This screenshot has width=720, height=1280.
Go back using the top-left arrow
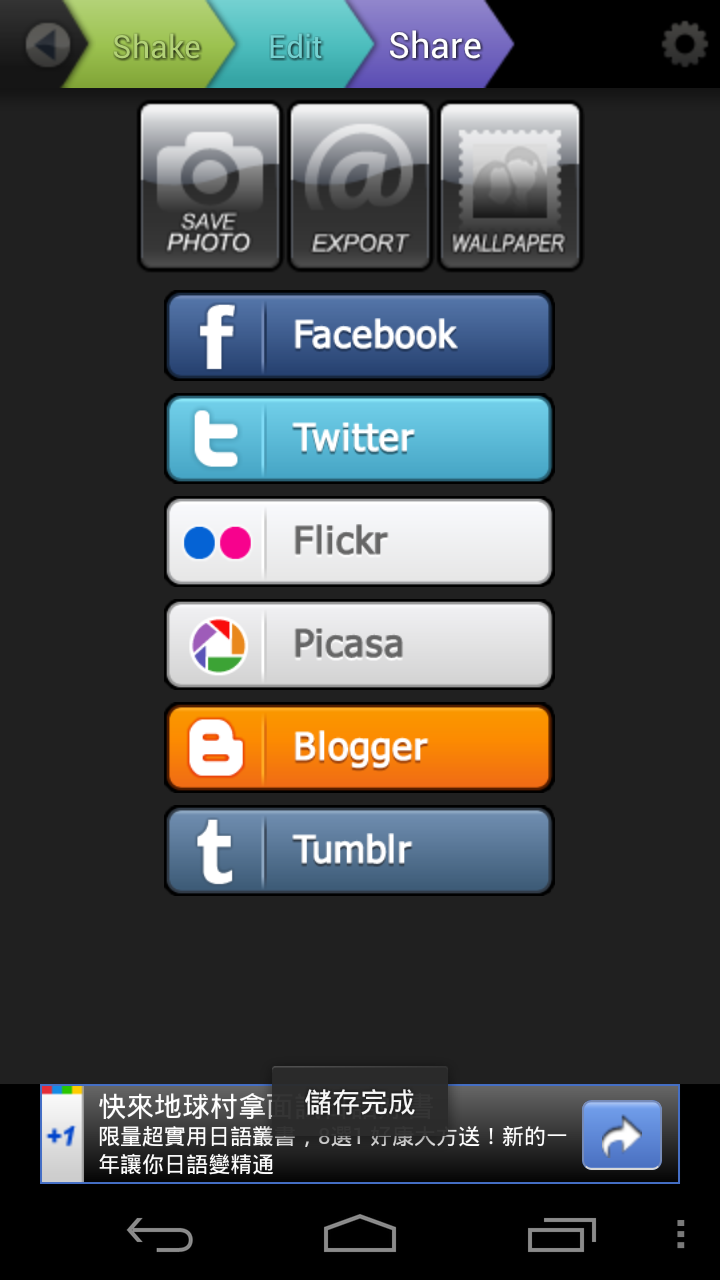tap(47, 45)
